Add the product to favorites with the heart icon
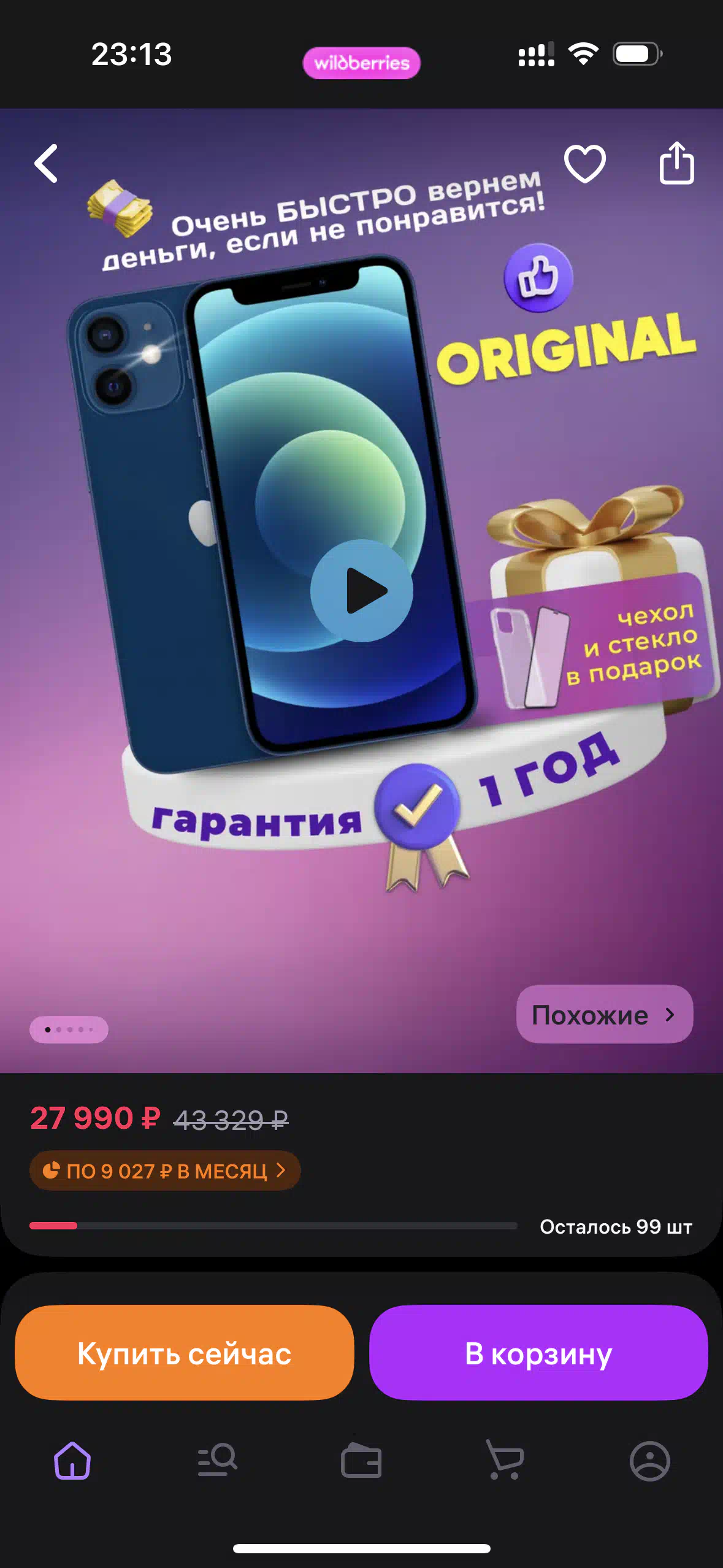 click(585, 164)
